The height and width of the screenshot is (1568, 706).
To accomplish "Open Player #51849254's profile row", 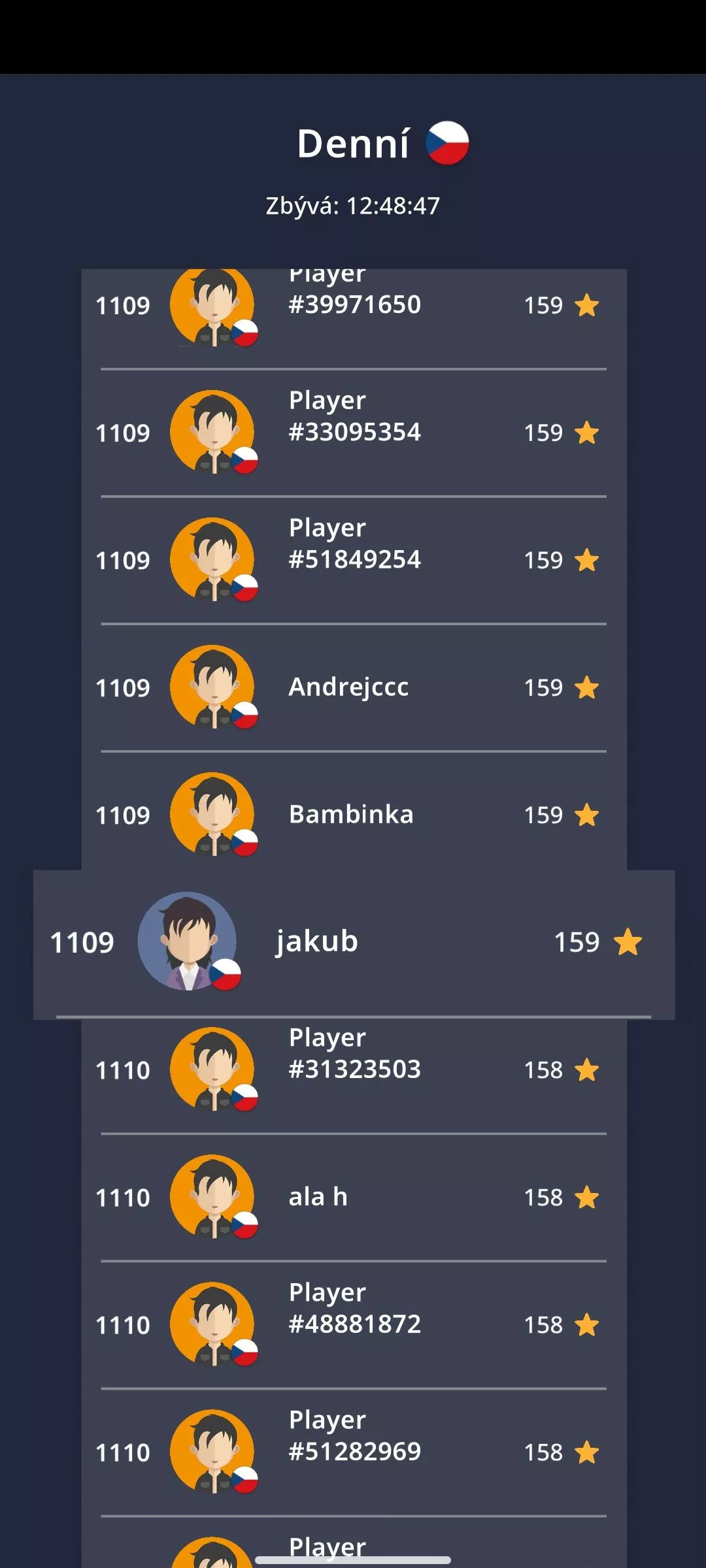I will coord(354,560).
